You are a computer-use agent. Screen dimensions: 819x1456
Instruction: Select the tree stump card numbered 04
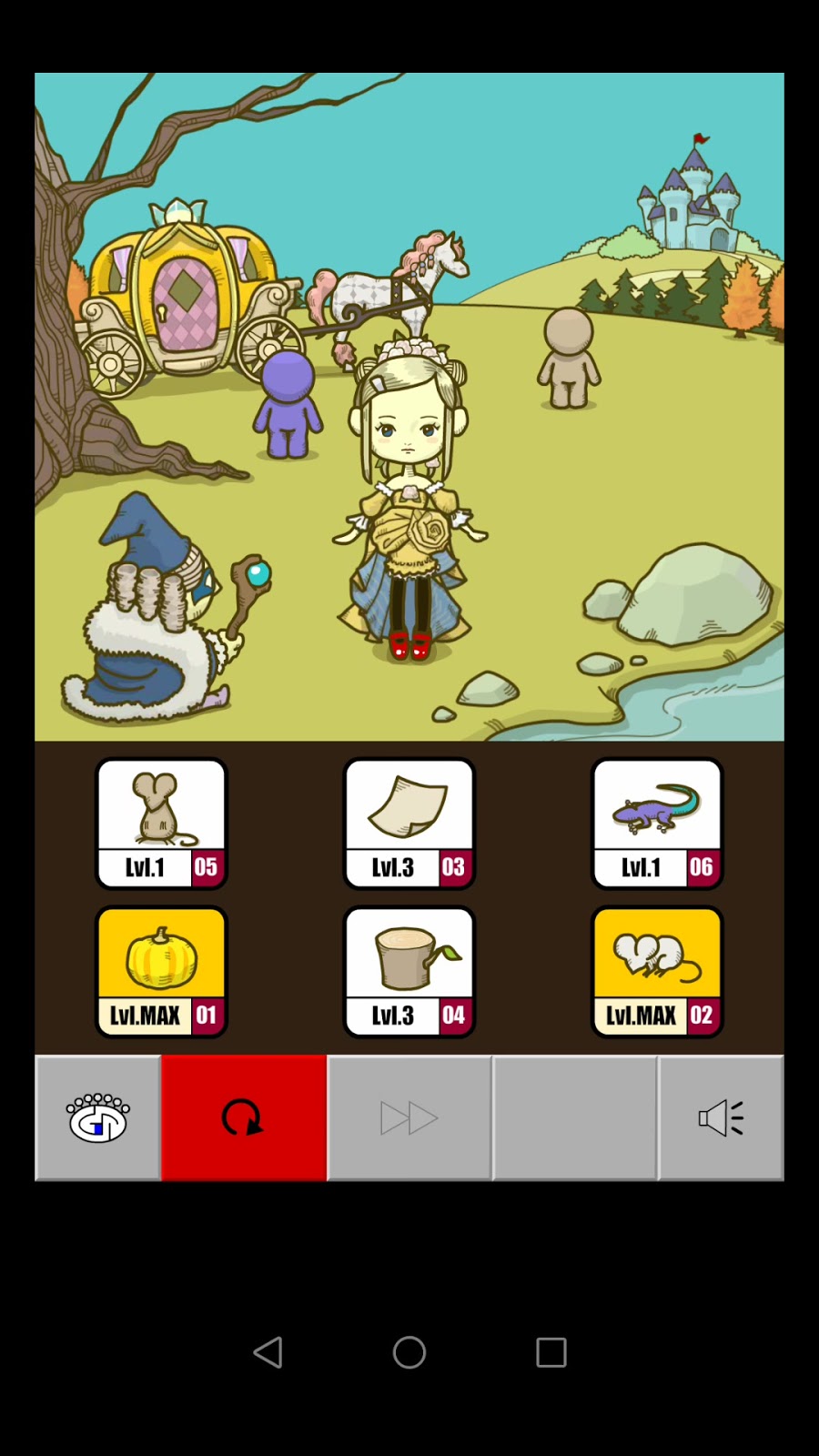(409, 972)
